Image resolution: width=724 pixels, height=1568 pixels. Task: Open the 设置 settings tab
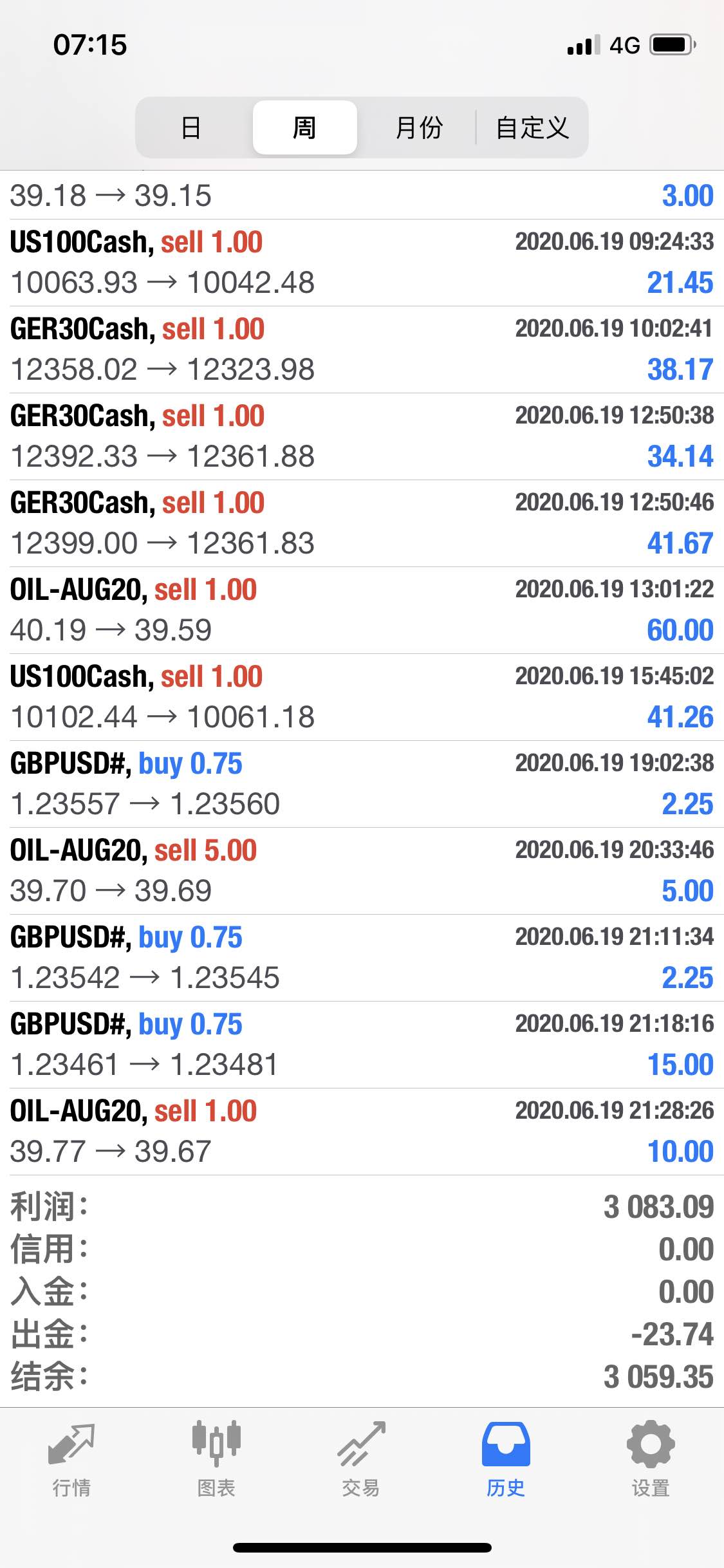[x=651, y=1459]
